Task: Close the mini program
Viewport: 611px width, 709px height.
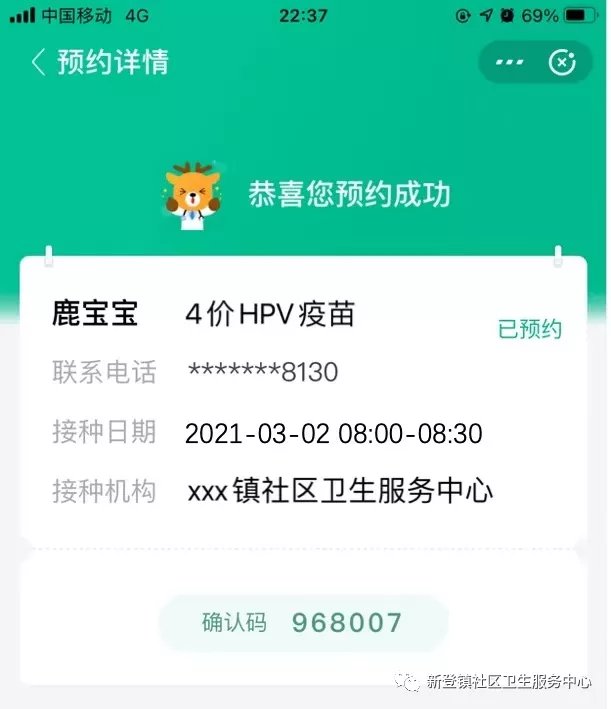Action: [x=563, y=63]
